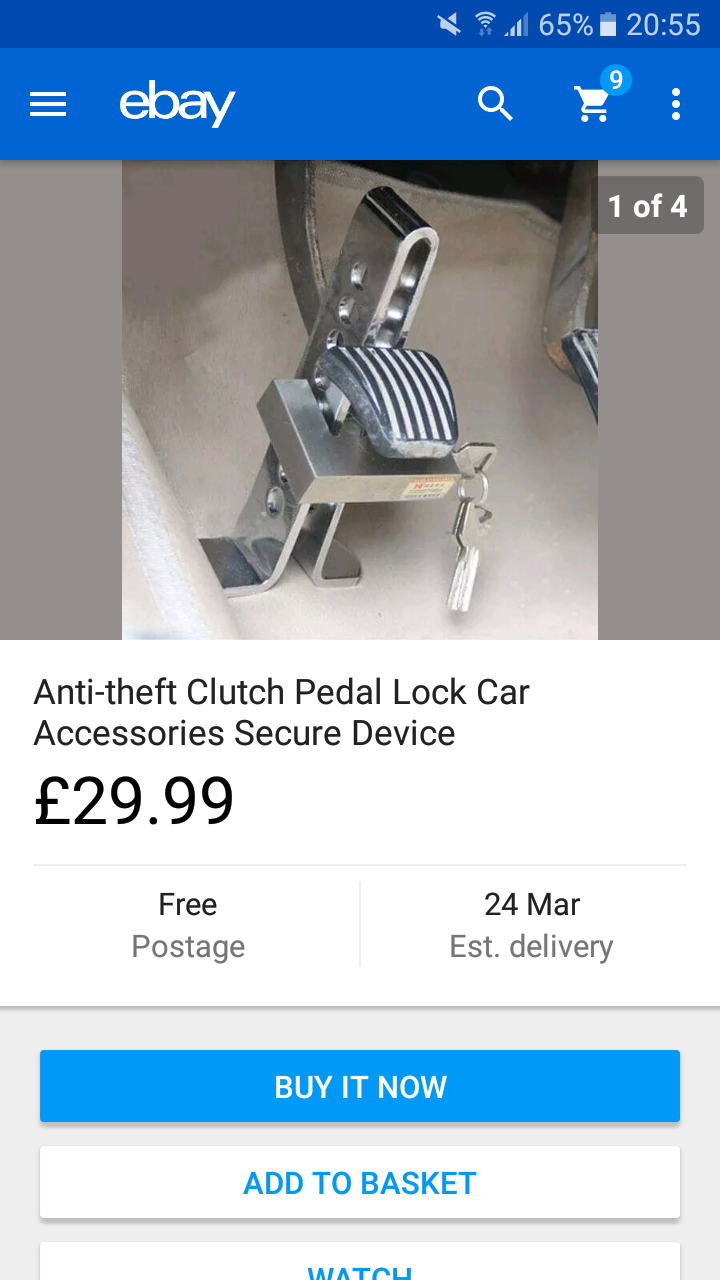This screenshot has height=1280, width=720.
Task: Open the search icon
Action: point(495,104)
